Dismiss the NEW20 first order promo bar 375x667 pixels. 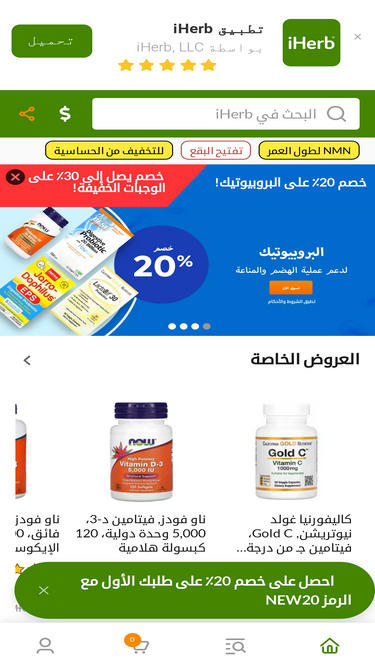[x=44, y=590]
